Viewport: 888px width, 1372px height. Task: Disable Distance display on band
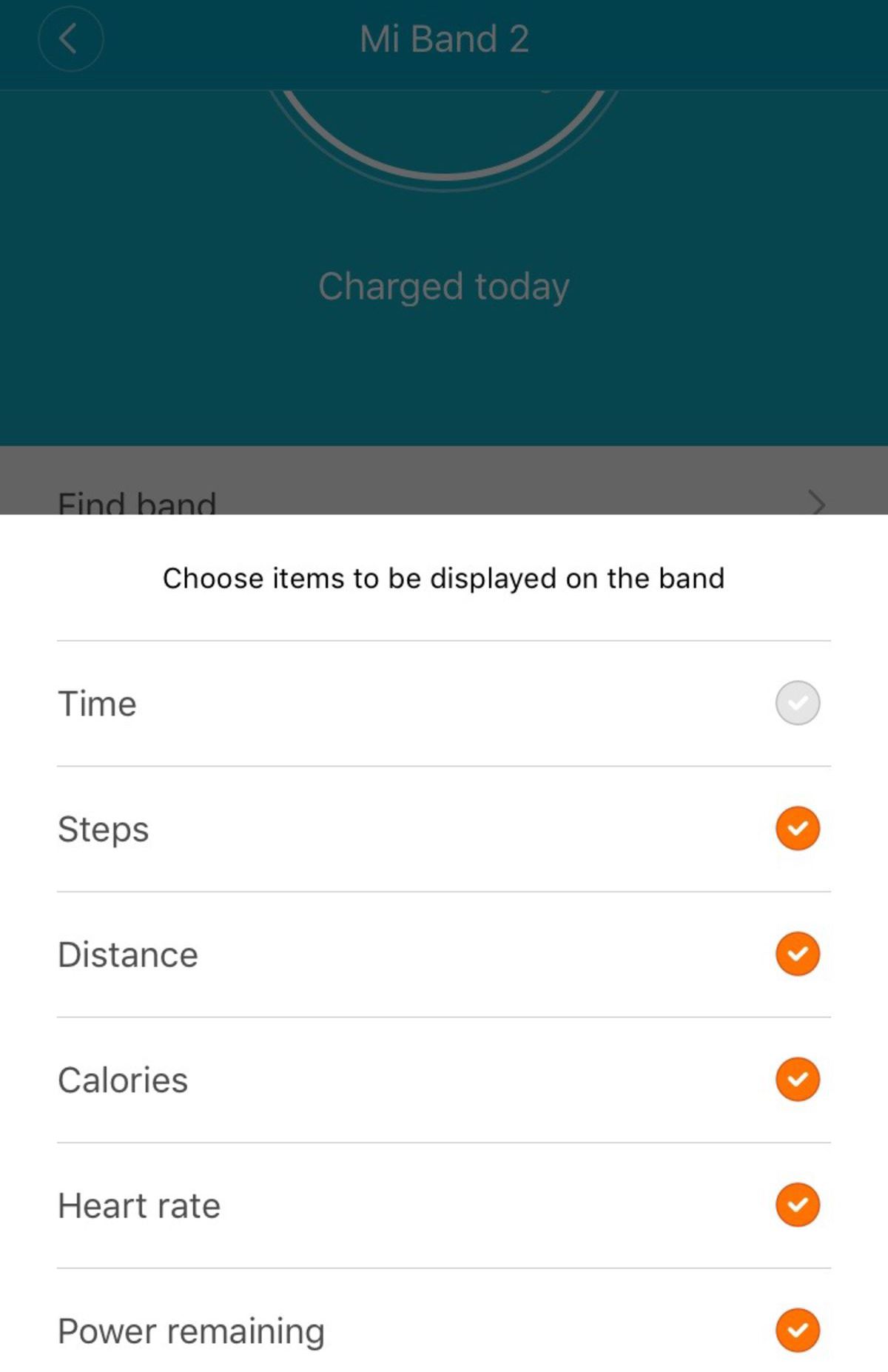797,954
